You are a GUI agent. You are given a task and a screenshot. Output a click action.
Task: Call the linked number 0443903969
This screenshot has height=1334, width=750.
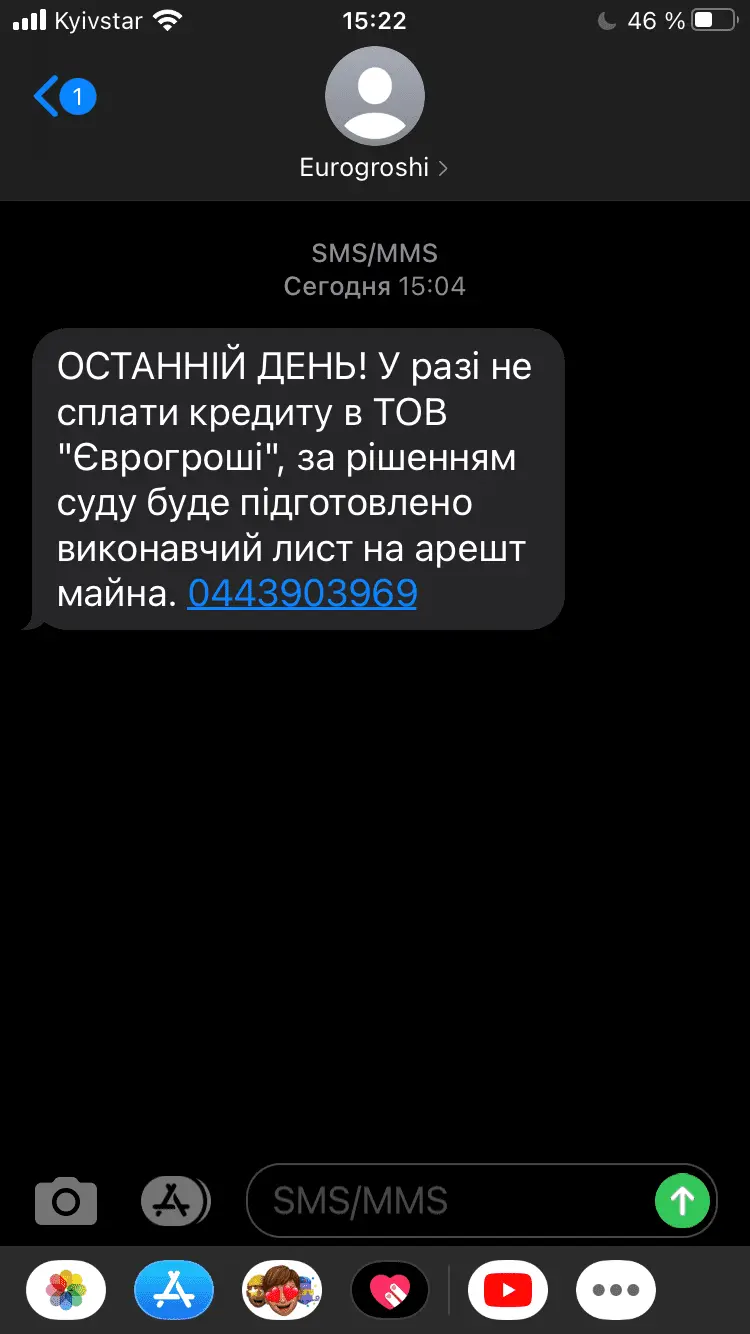coord(302,594)
